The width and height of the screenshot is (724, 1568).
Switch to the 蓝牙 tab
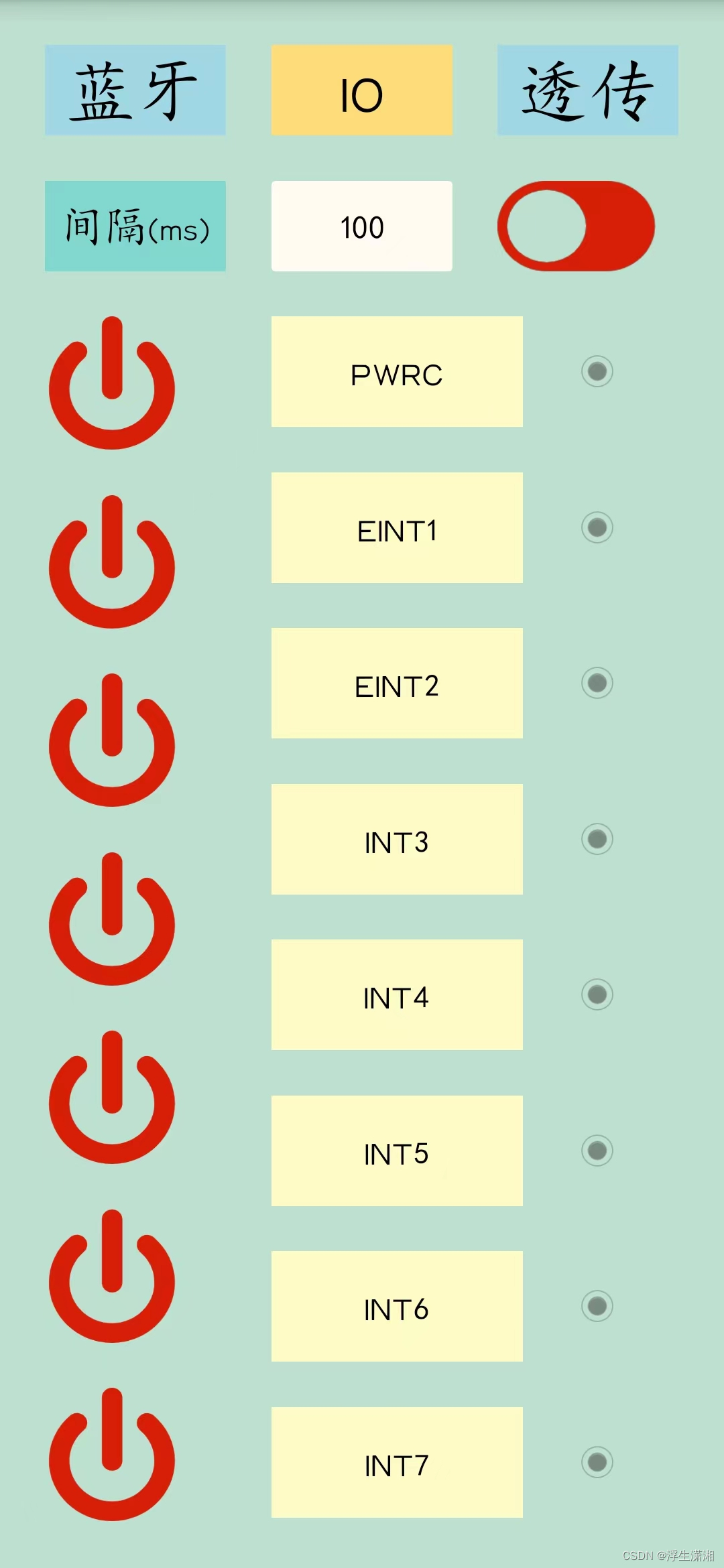coord(135,90)
